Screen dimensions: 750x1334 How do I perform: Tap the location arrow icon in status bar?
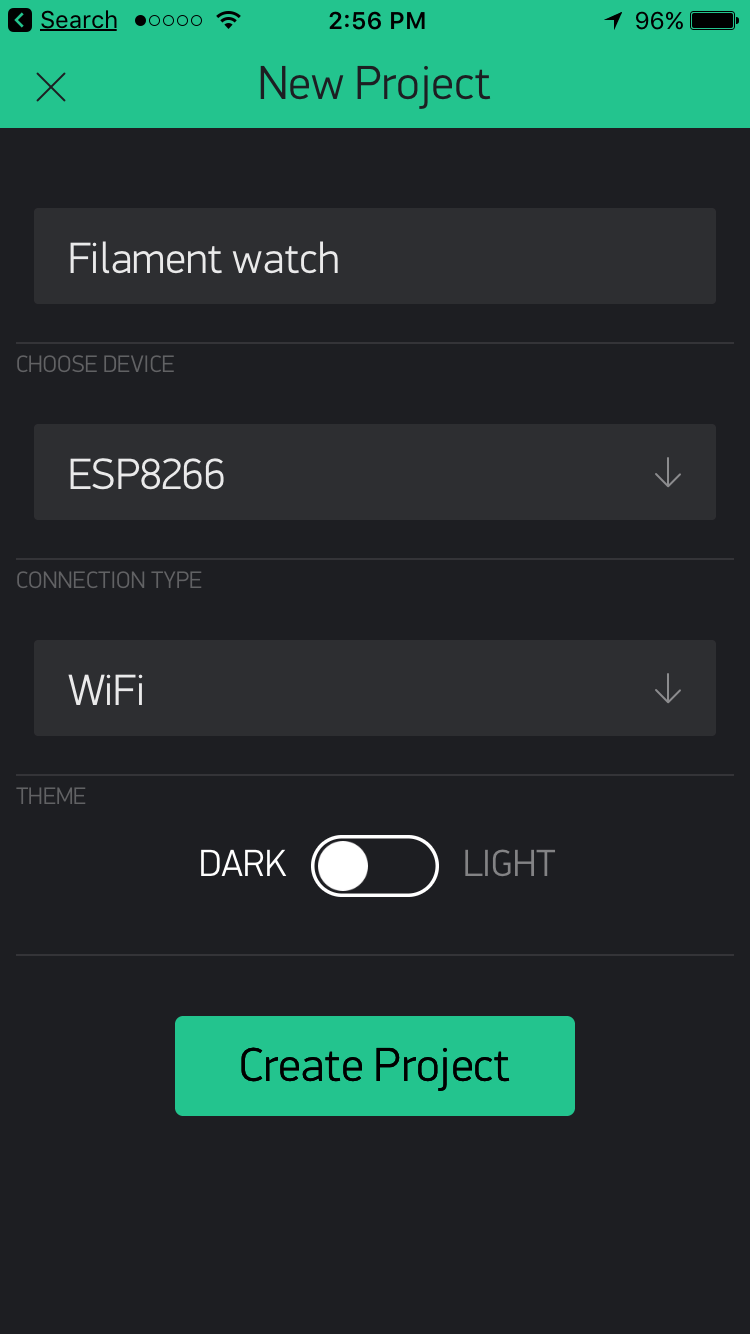(613, 19)
